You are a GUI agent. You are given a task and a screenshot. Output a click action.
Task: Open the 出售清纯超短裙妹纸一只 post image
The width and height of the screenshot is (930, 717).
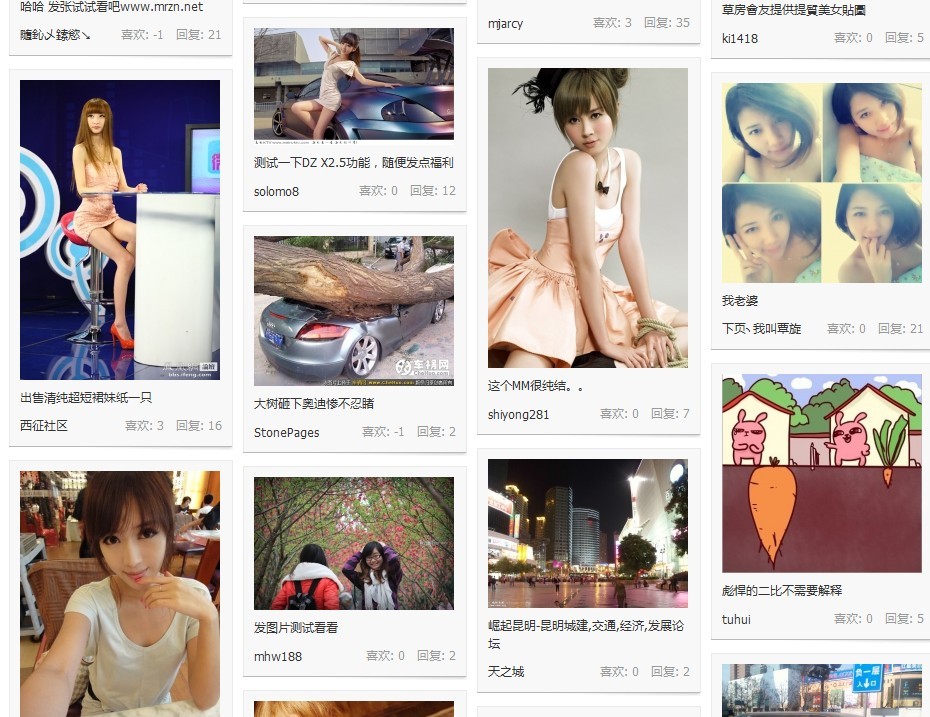120,230
